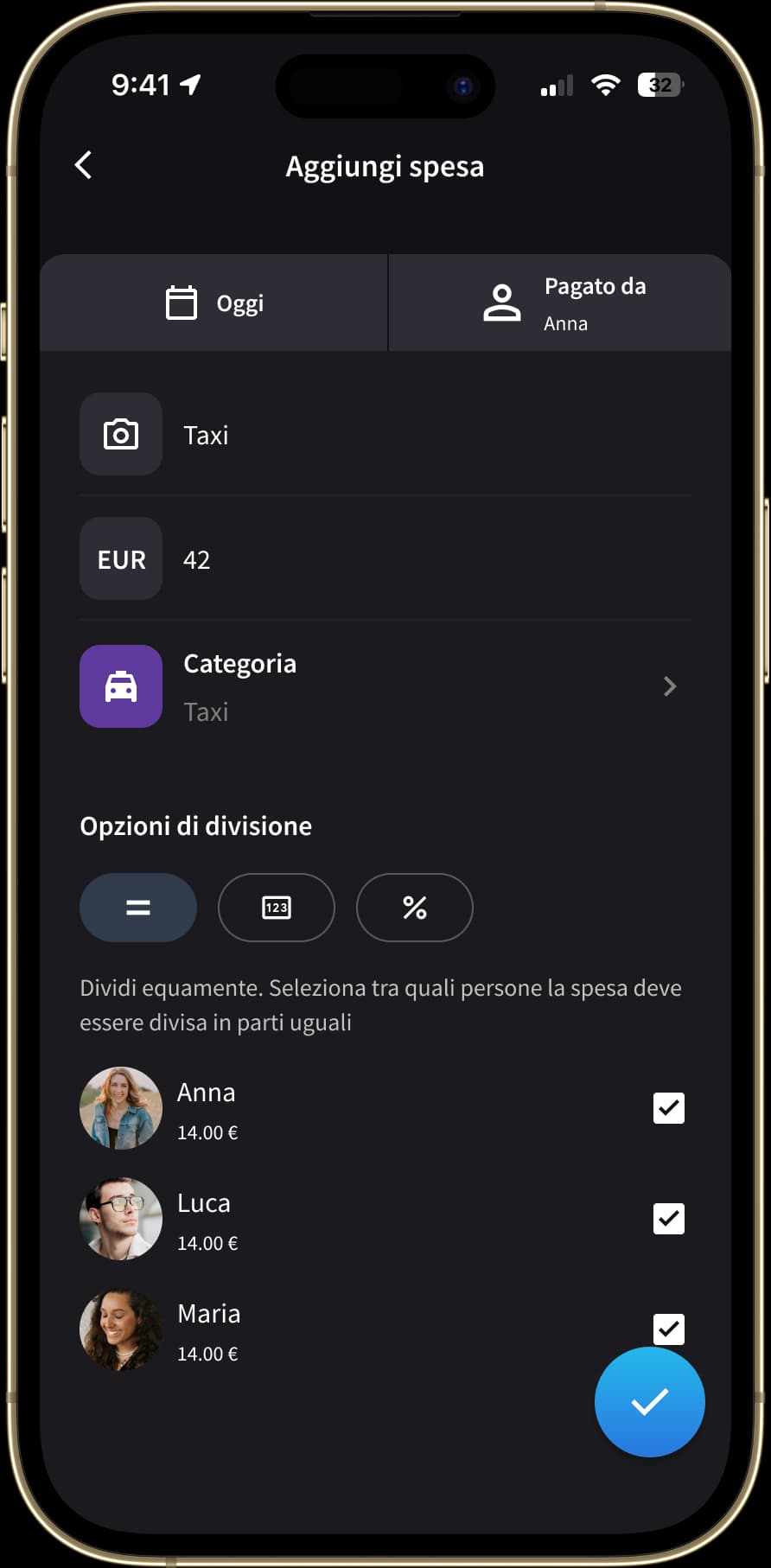Change the date from Oggi
771x1568 pixels.
214,303
